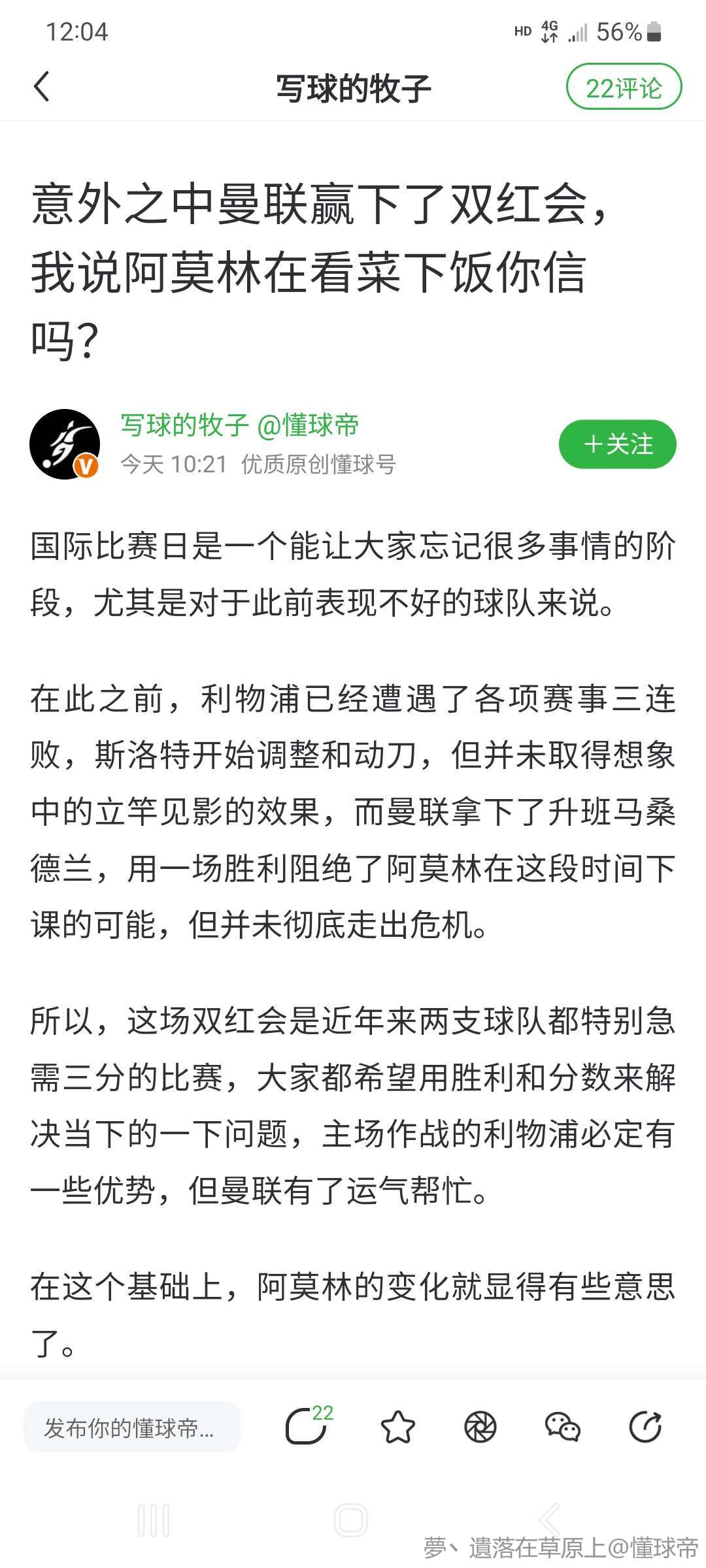Tap the system home button

click(351, 1520)
